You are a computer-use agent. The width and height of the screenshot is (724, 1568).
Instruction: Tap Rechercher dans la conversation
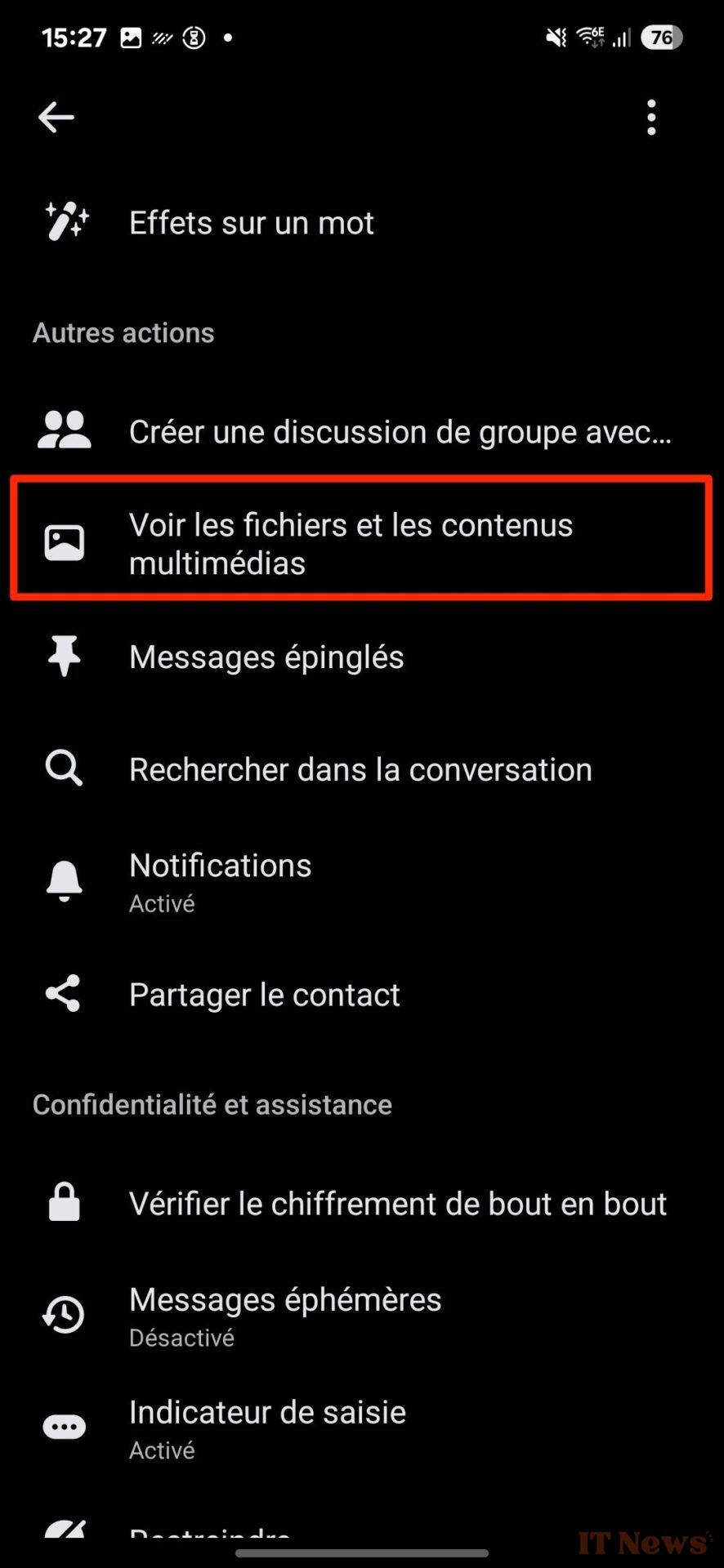(x=362, y=769)
